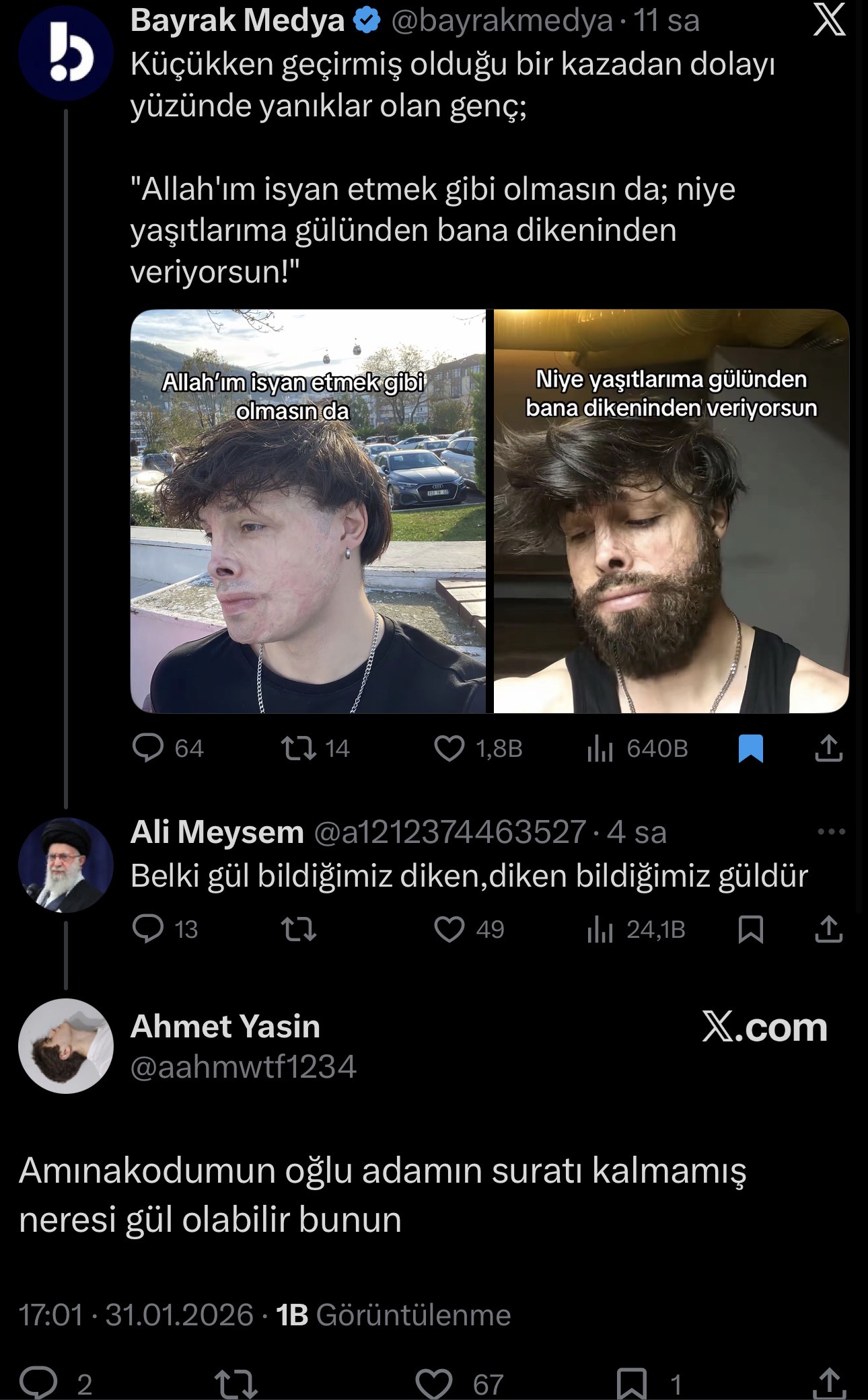The height and width of the screenshot is (1400, 868).
Task: Repost Bayrak Medya's post
Action: tap(299, 748)
